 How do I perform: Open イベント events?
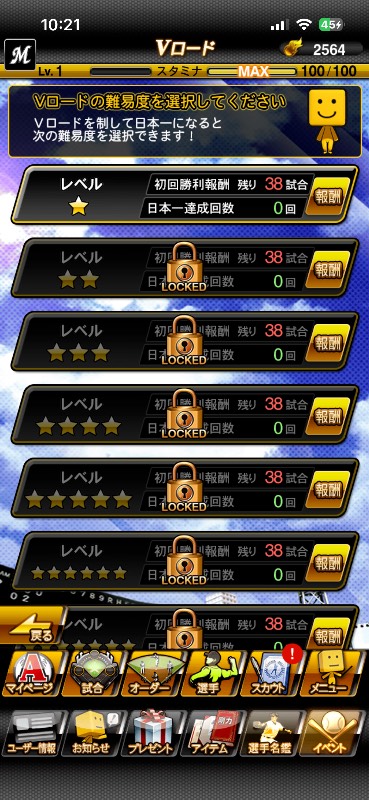pyautogui.click(x=332, y=734)
